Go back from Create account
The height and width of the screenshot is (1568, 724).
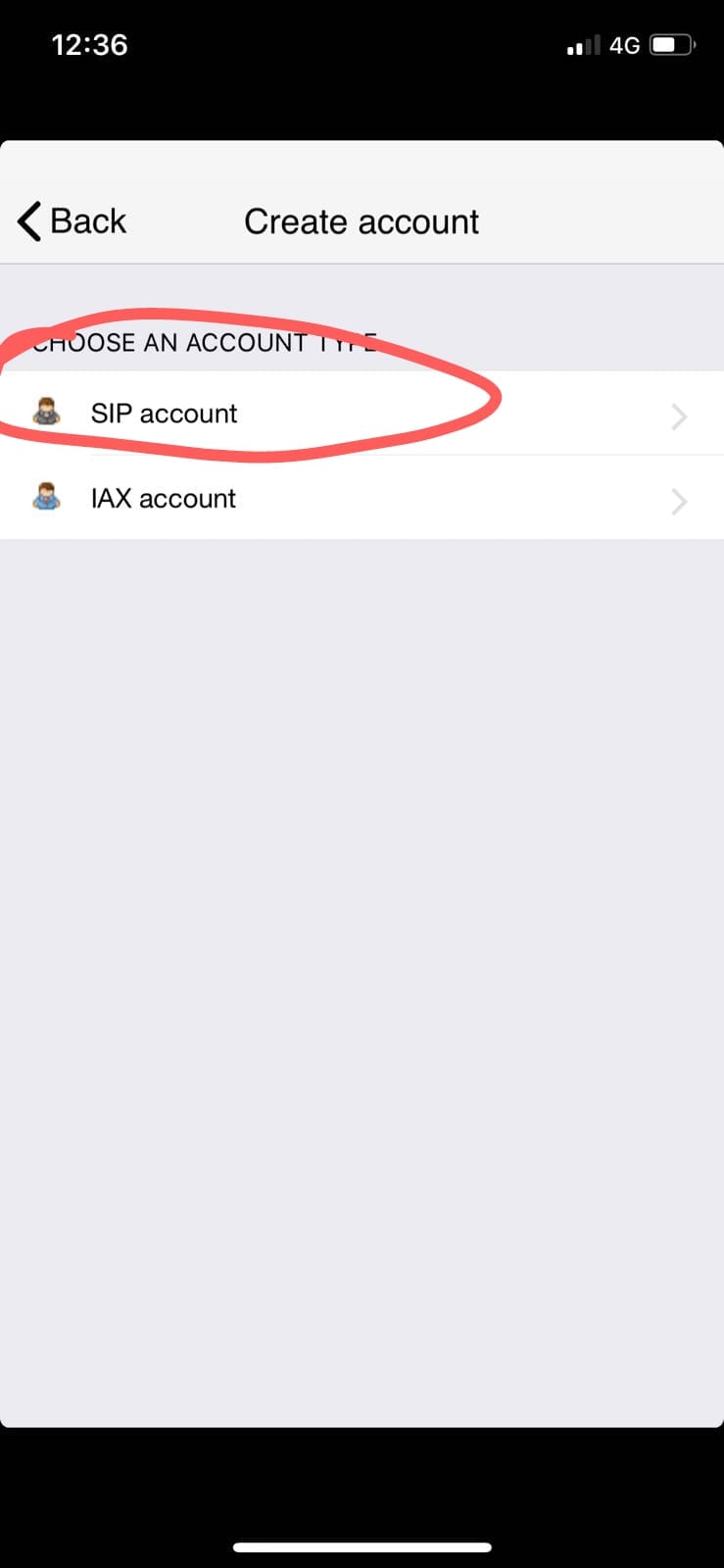[x=72, y=221]
